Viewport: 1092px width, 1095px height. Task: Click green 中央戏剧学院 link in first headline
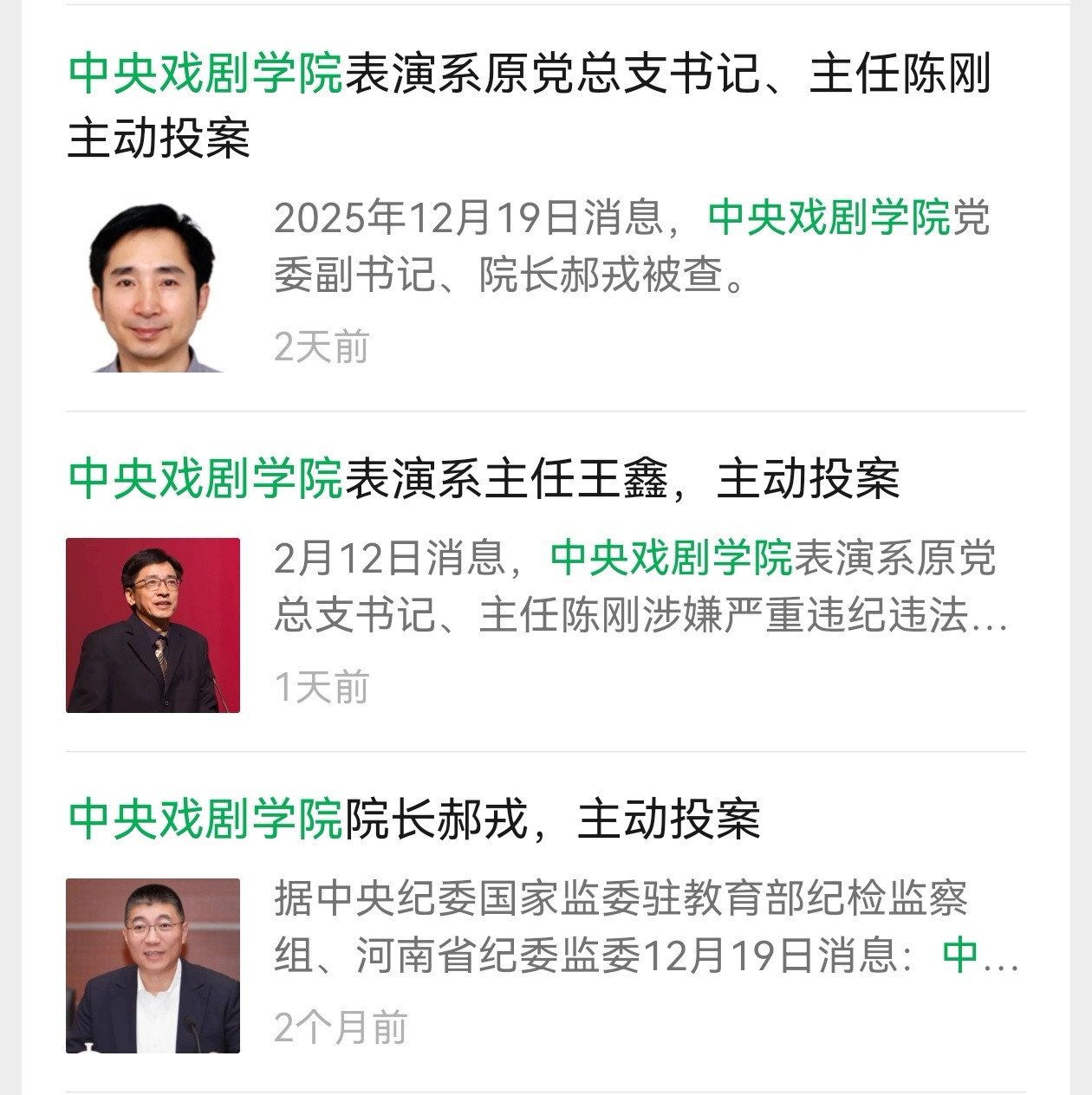[204, 78]
